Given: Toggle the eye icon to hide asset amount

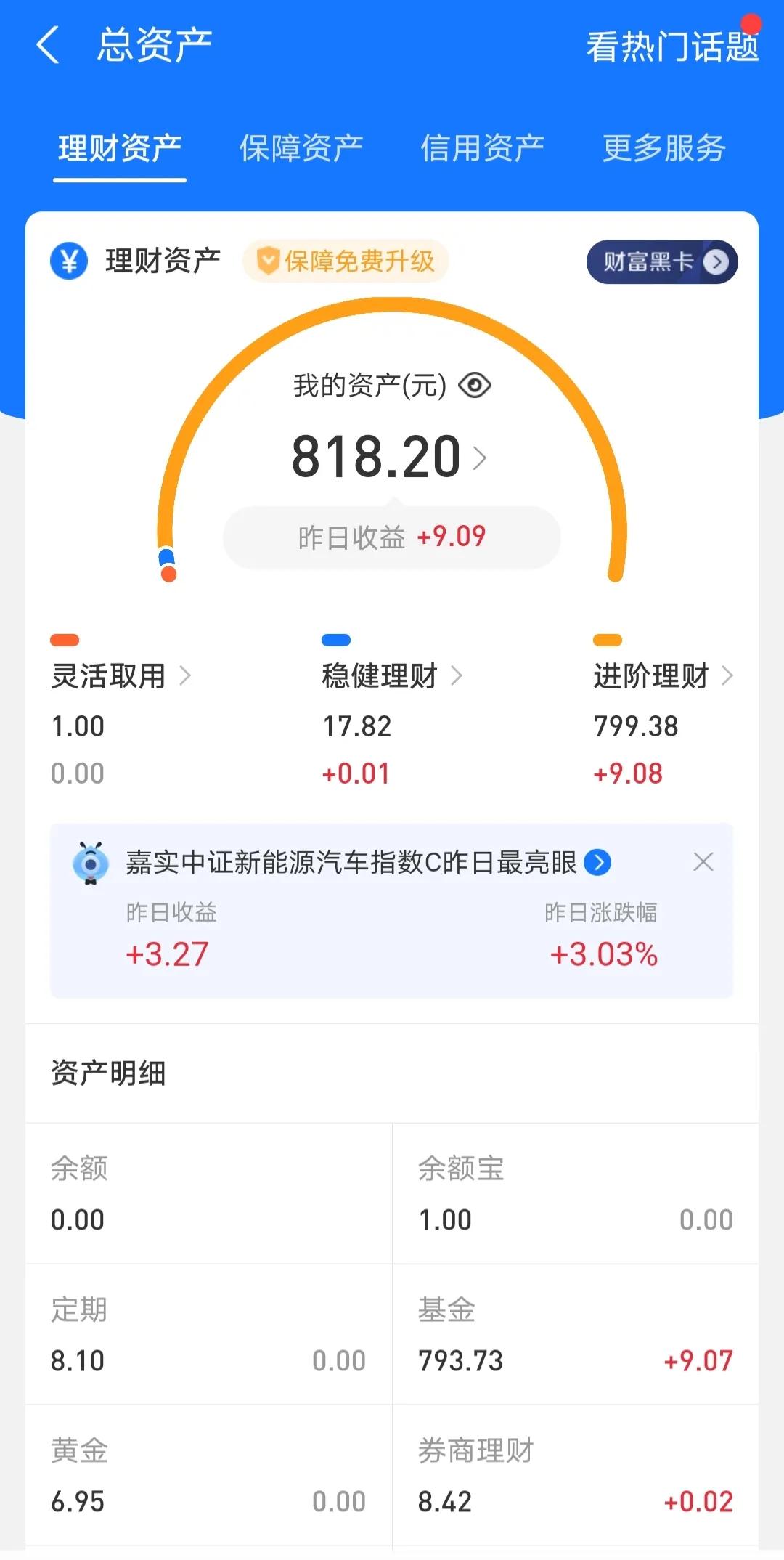Looking at the screenshot, I should pyautogui.click(x=475, y=386).
